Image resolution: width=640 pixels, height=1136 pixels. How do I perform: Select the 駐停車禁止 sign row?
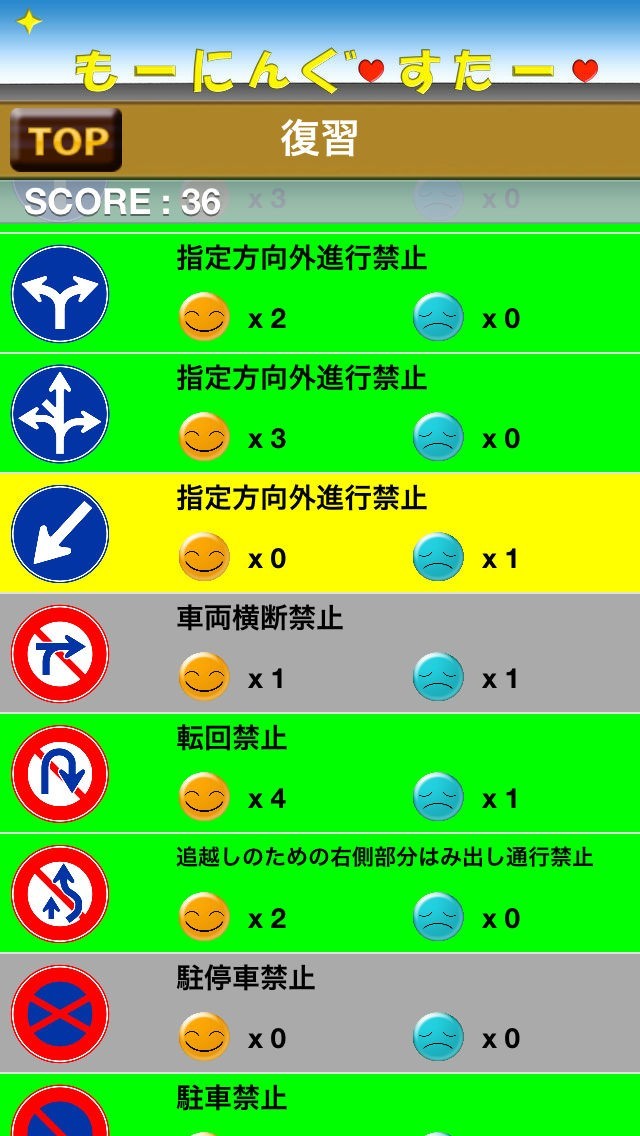coord(320,1013)
